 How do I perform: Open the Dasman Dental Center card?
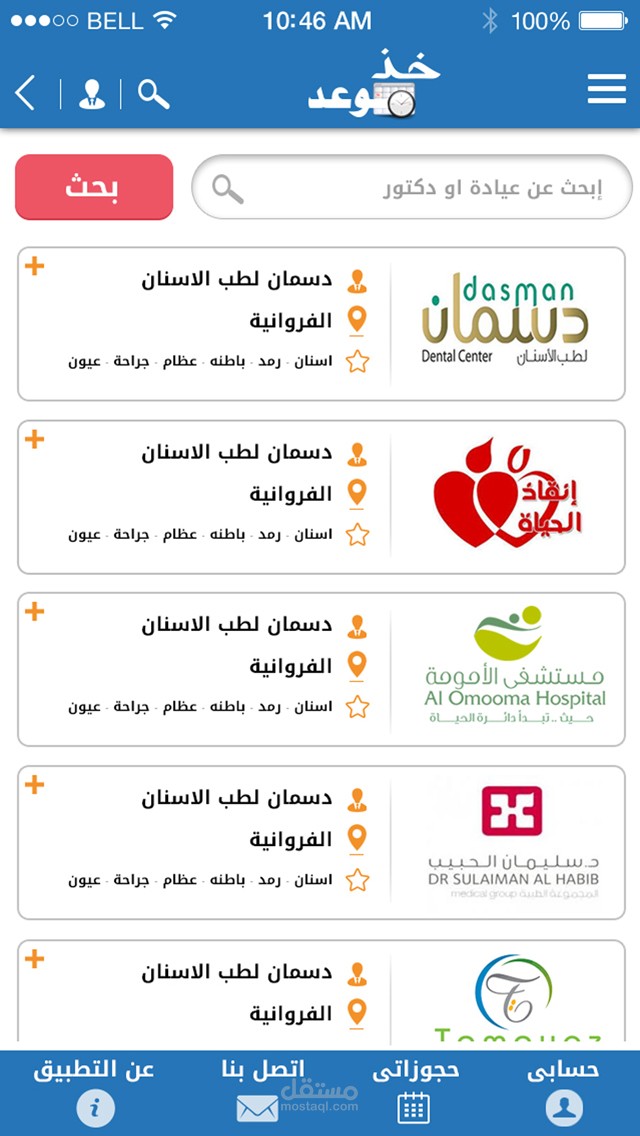321,324
